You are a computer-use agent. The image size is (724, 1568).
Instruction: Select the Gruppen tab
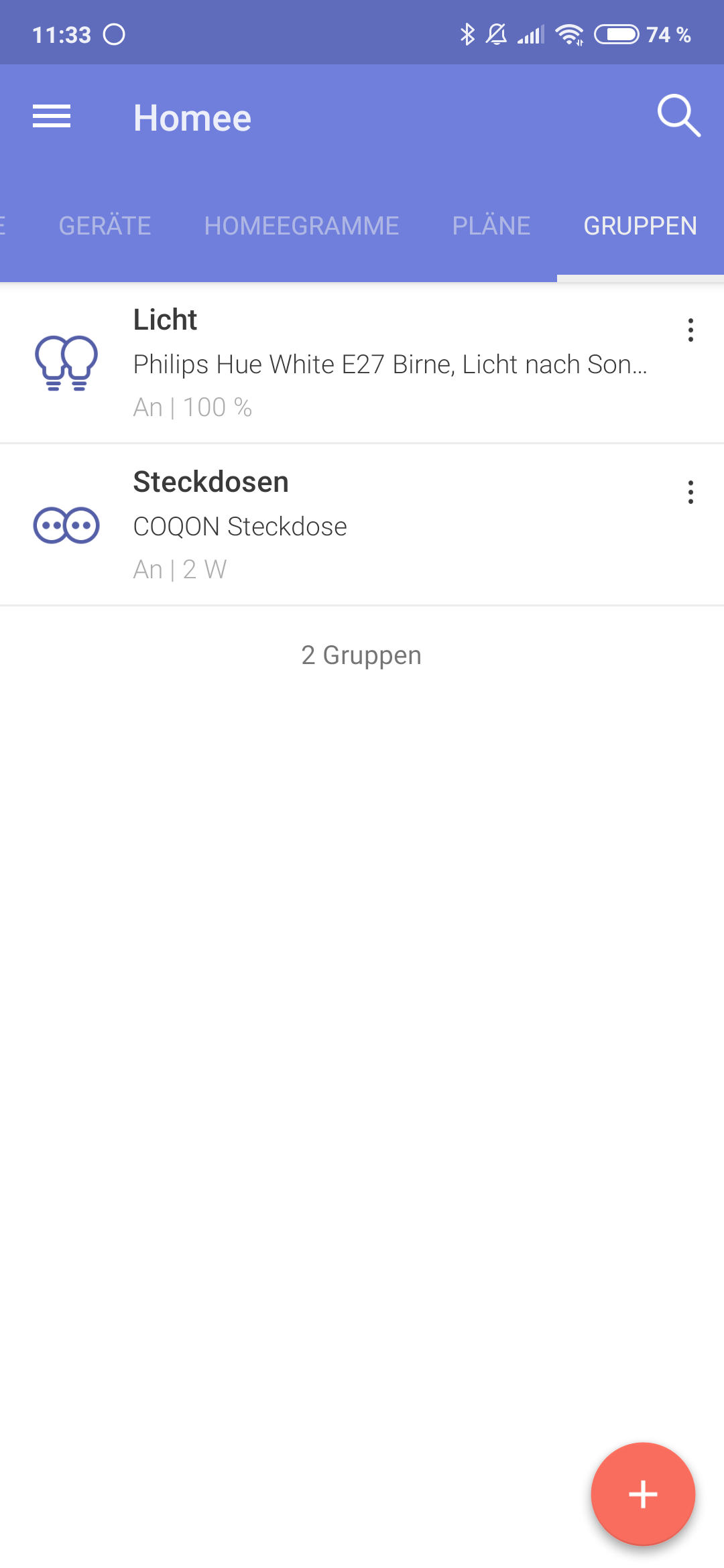640,226
